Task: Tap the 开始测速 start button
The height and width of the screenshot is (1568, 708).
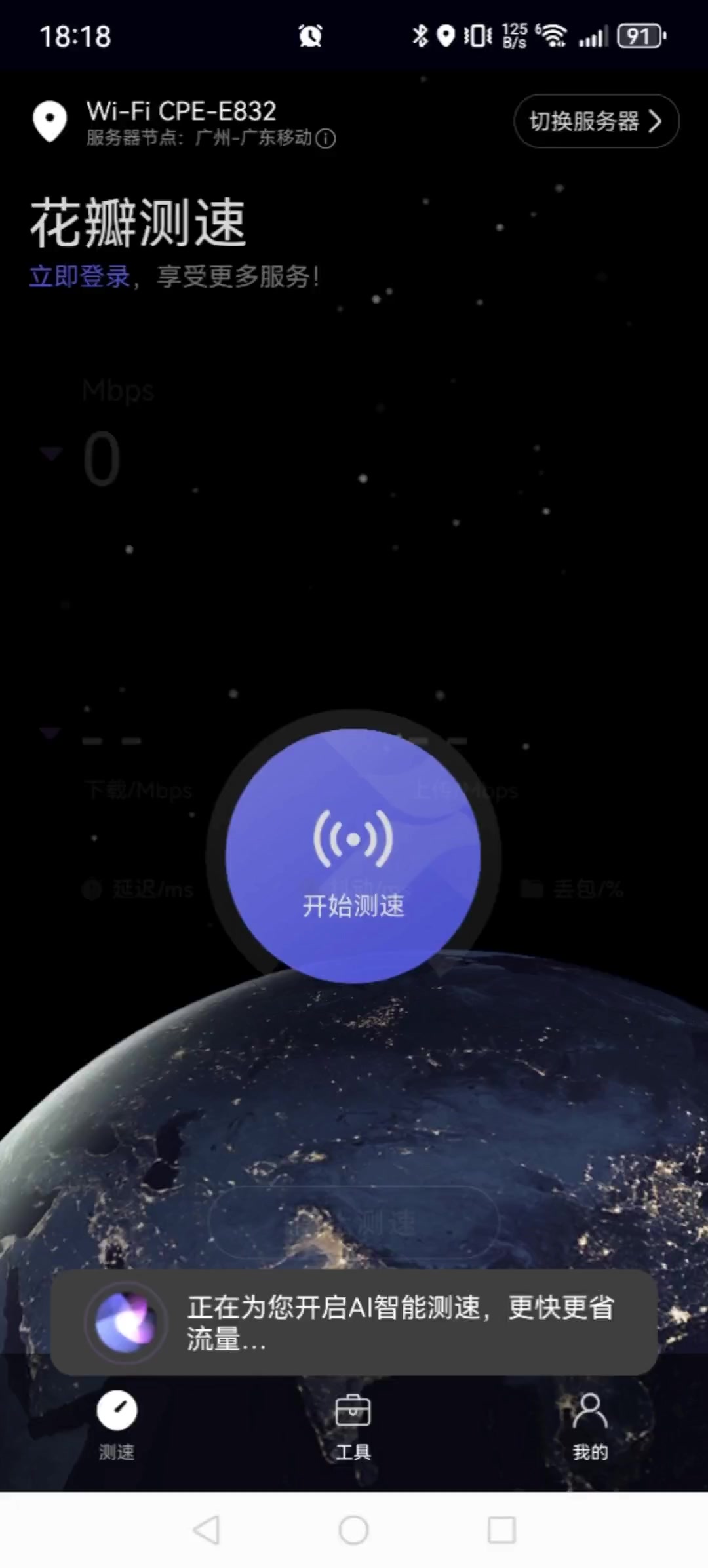Action: (353, 855)
